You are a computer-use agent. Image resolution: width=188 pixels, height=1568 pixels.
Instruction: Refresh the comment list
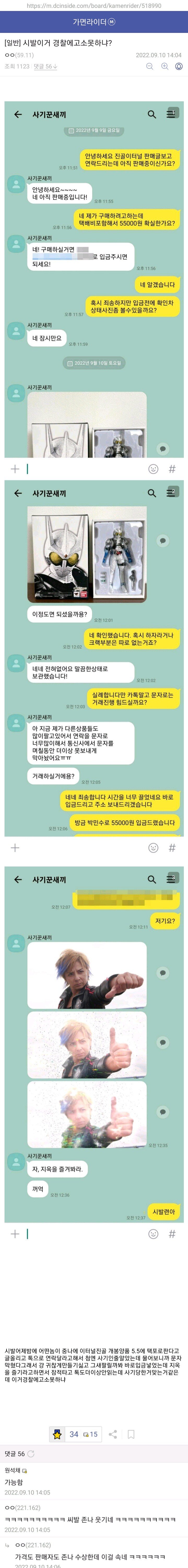tap(31, 1454)
